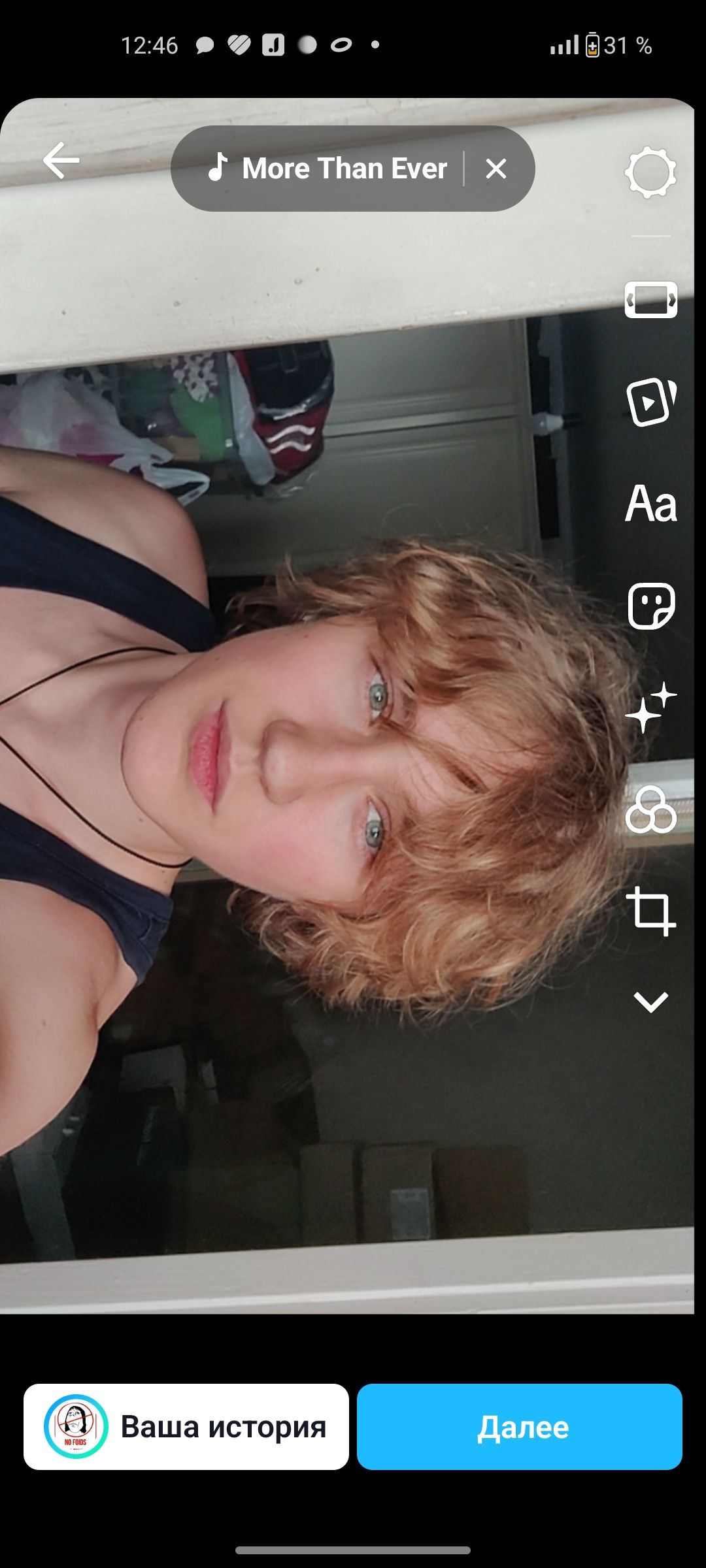Post to Ваша история

point(186,1427)
